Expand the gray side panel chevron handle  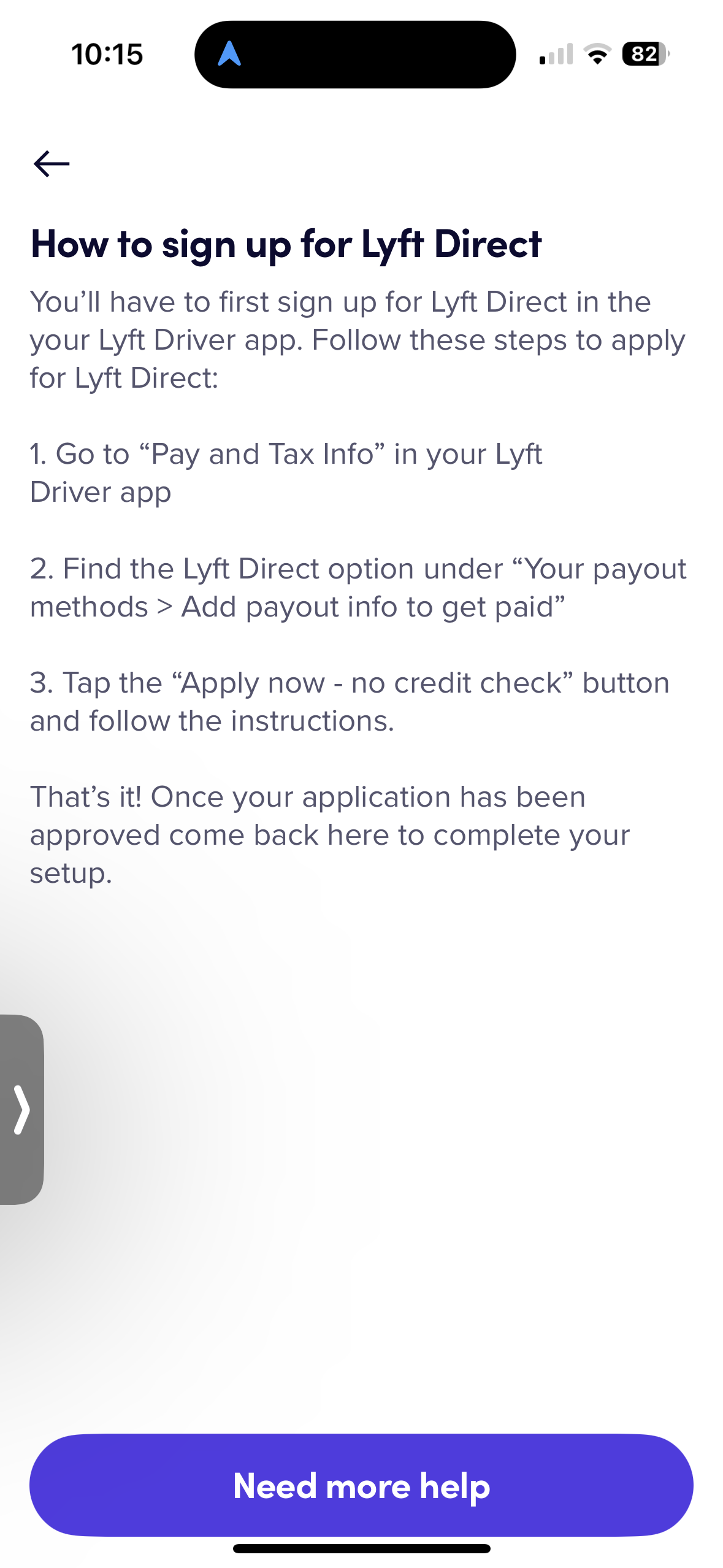tap(21, 1109)
